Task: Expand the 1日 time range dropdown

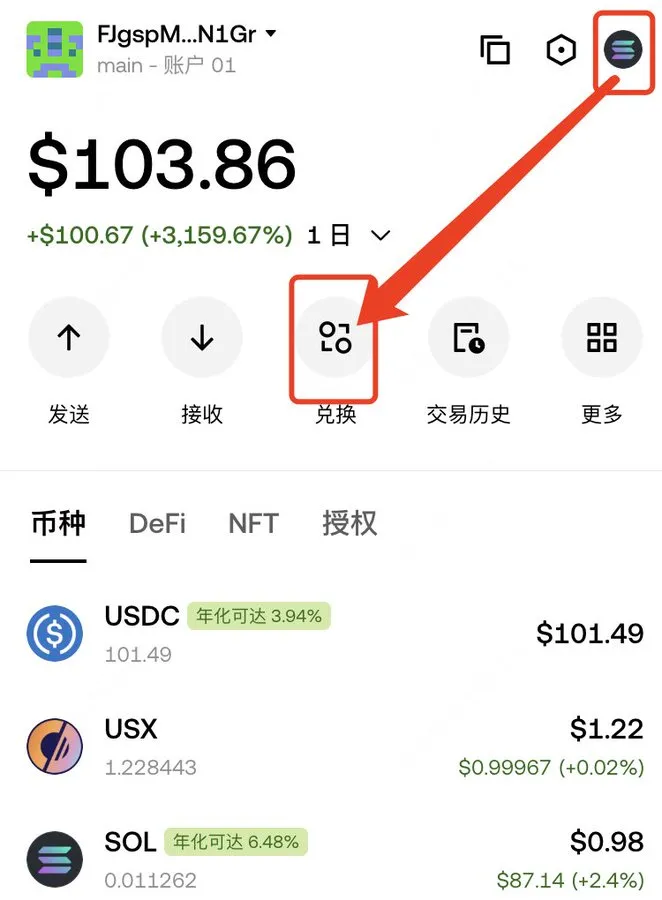Action: click(x=380, y=236)
